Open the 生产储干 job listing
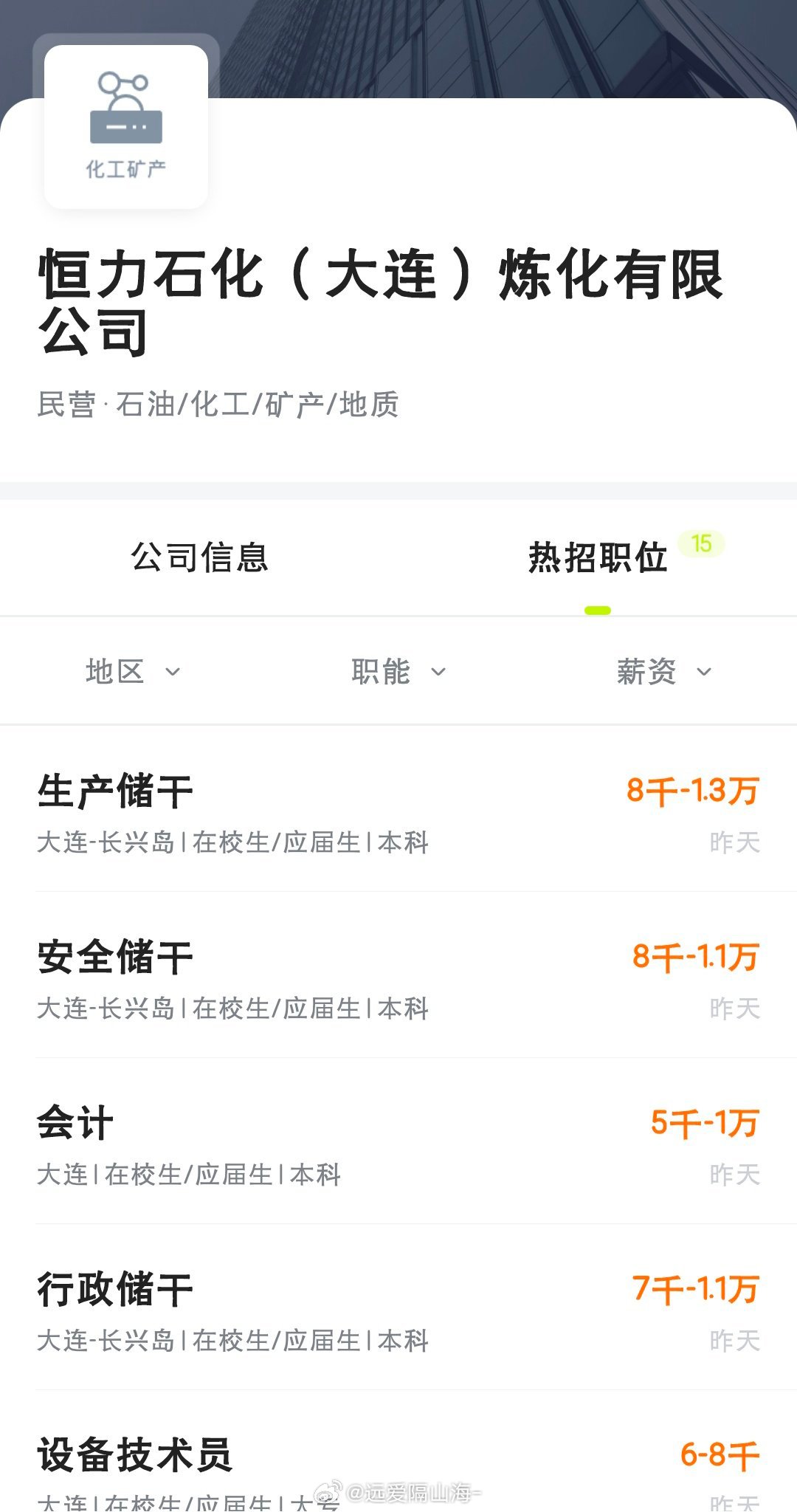Image resolution: width=797 pixels, height=1512 pixels. point(398,811)
